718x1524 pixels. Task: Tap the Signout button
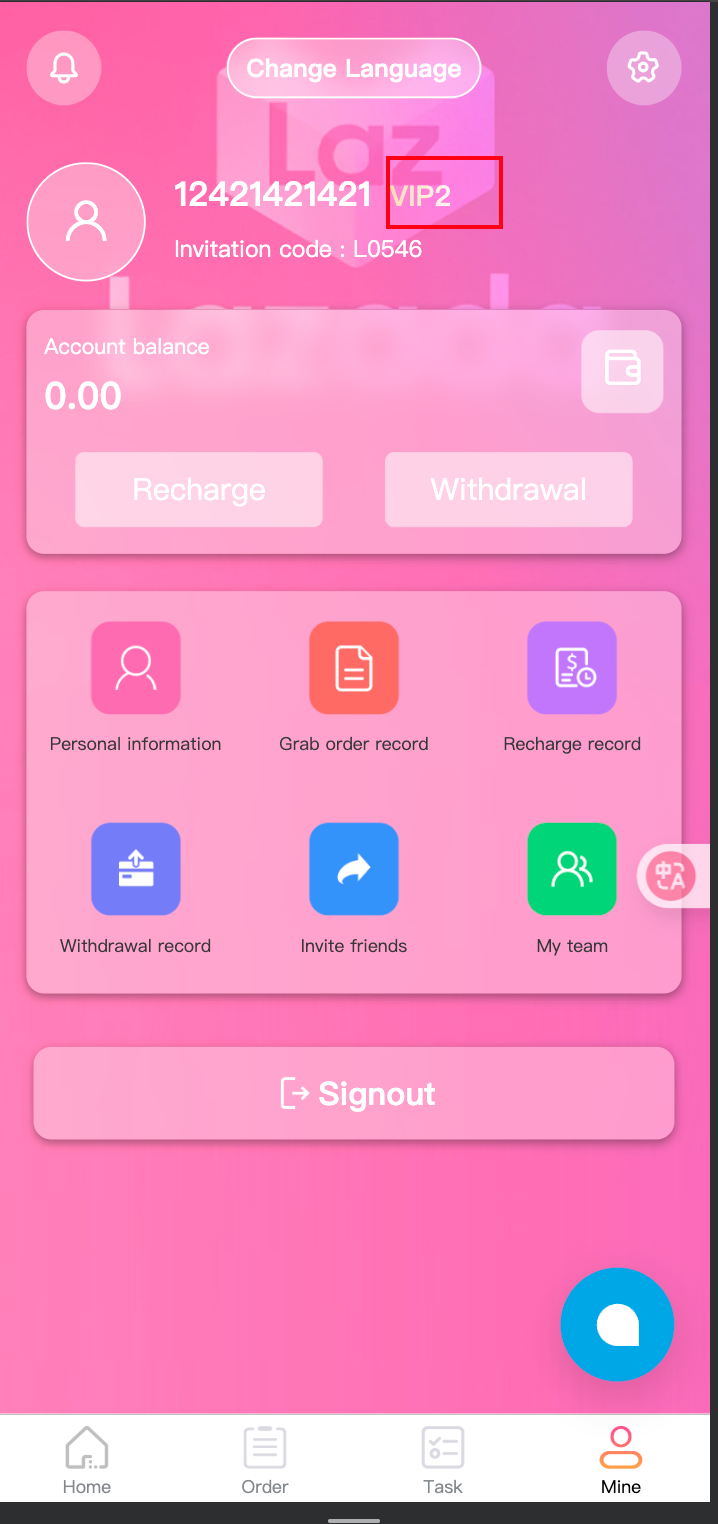(354, 1093)
